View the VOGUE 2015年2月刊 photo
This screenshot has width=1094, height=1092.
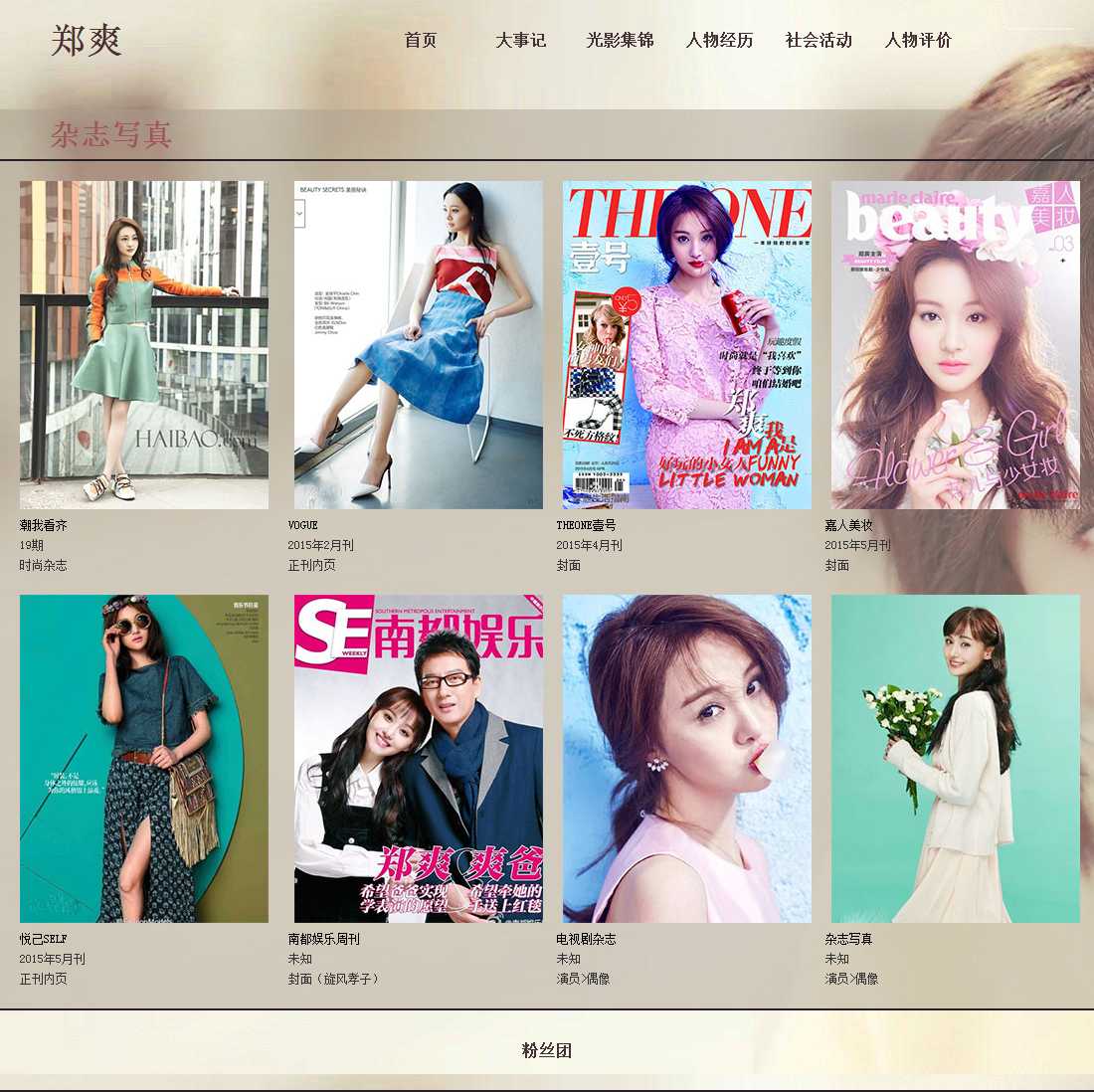(418, 344)
